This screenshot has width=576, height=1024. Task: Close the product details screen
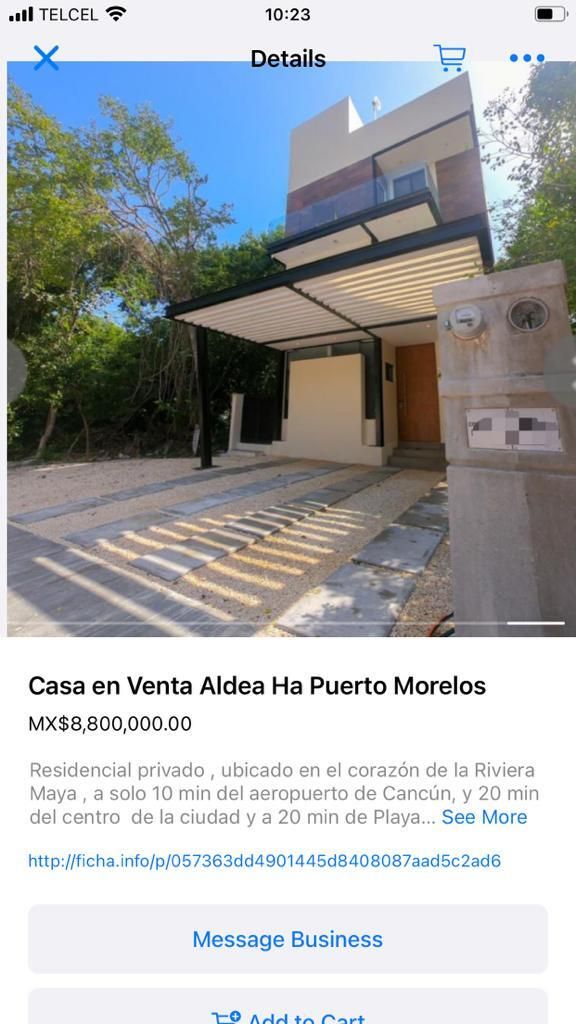46,58
